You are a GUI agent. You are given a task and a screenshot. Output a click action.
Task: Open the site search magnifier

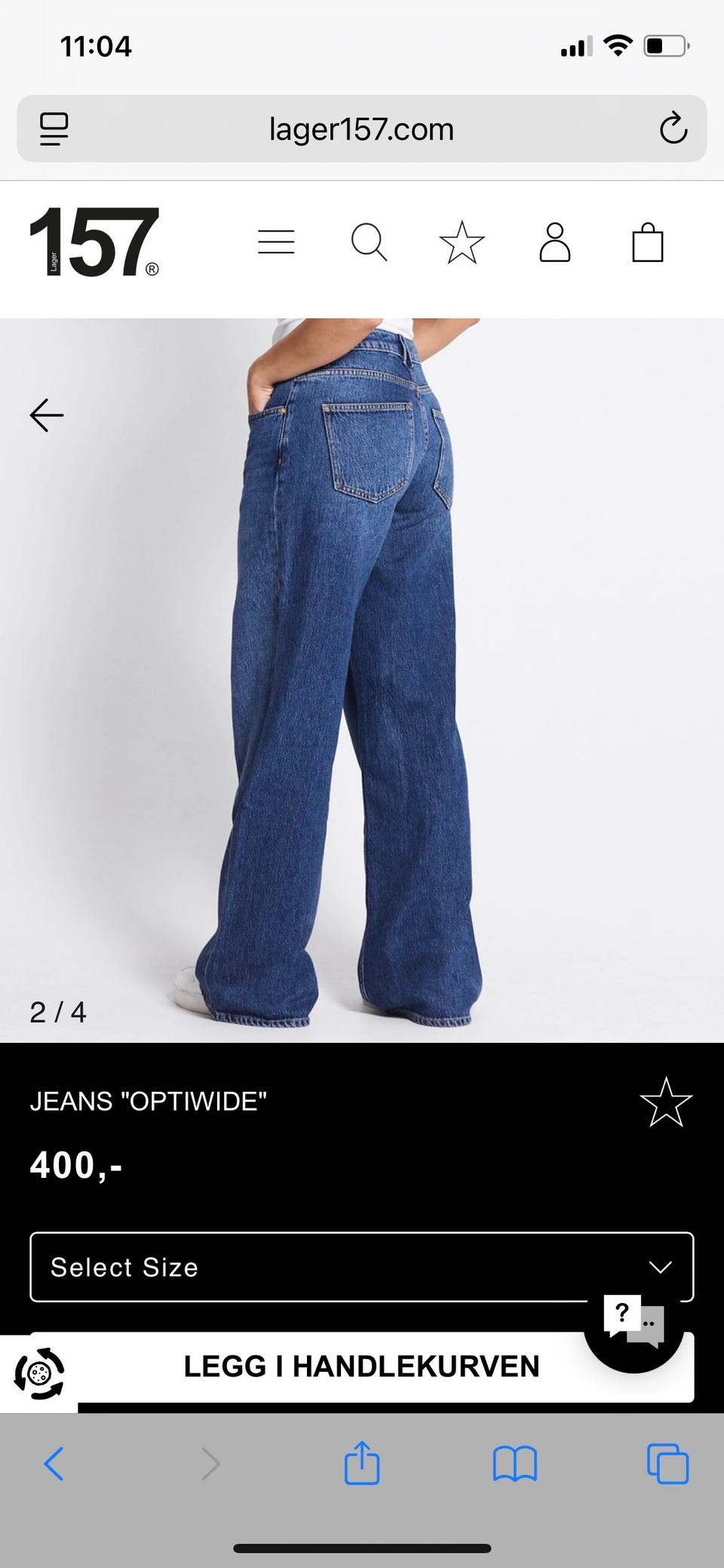click(x=369, y=243)
